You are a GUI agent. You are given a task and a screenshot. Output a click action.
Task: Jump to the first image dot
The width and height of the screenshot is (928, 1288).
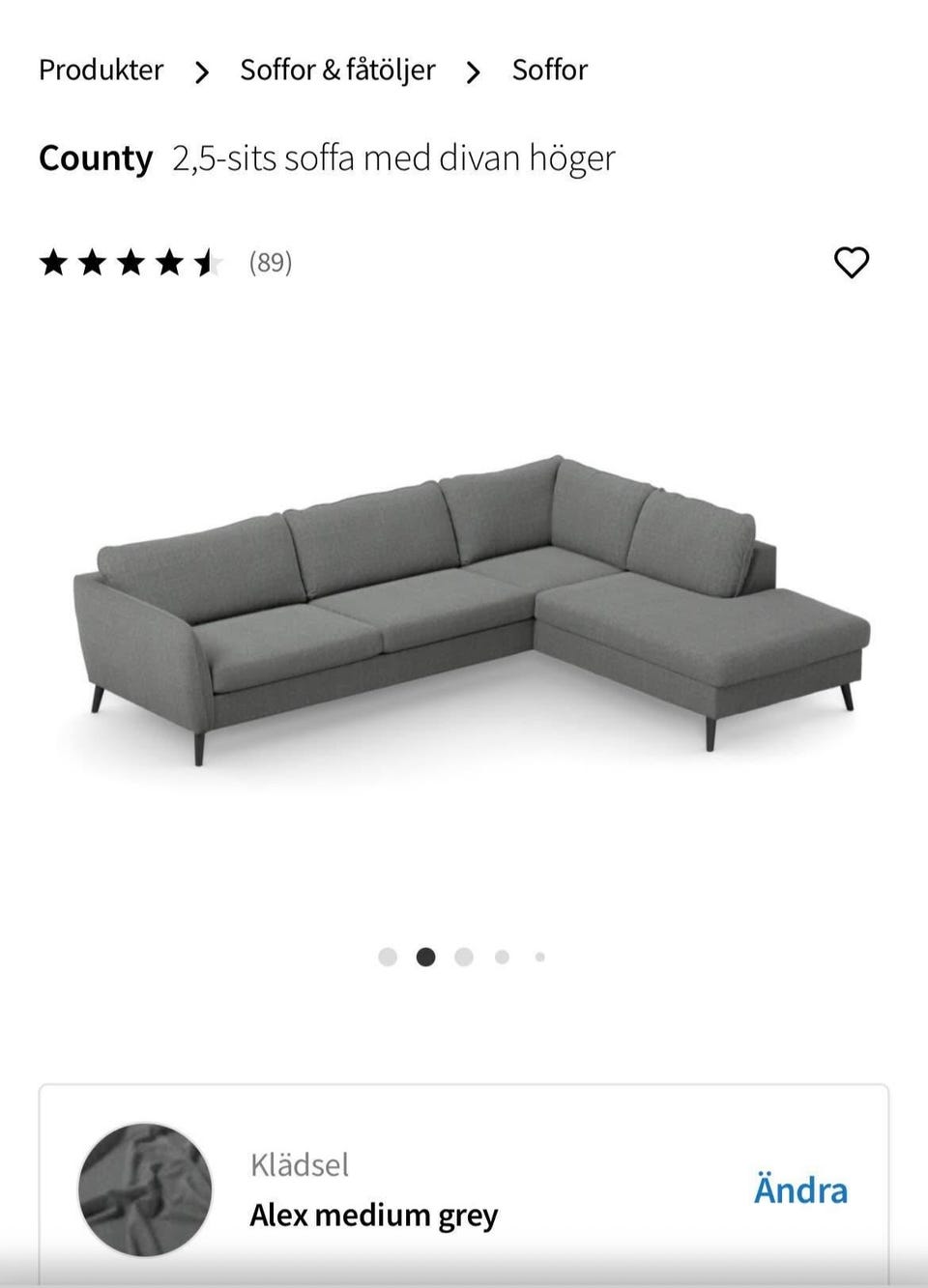pyautogui.click(x=388, y=957)
